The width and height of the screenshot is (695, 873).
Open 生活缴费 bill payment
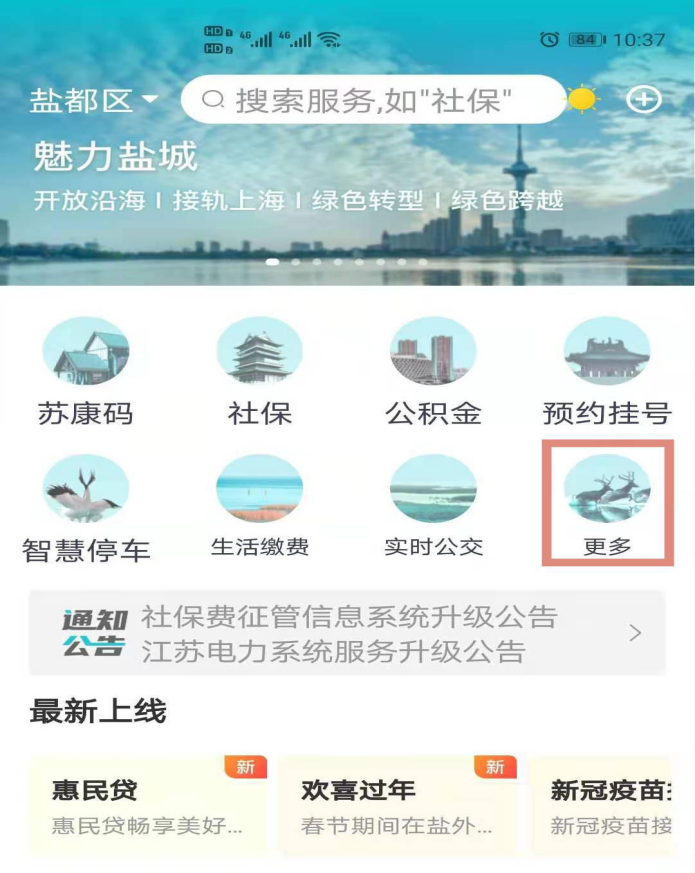[x=259, y=505]
